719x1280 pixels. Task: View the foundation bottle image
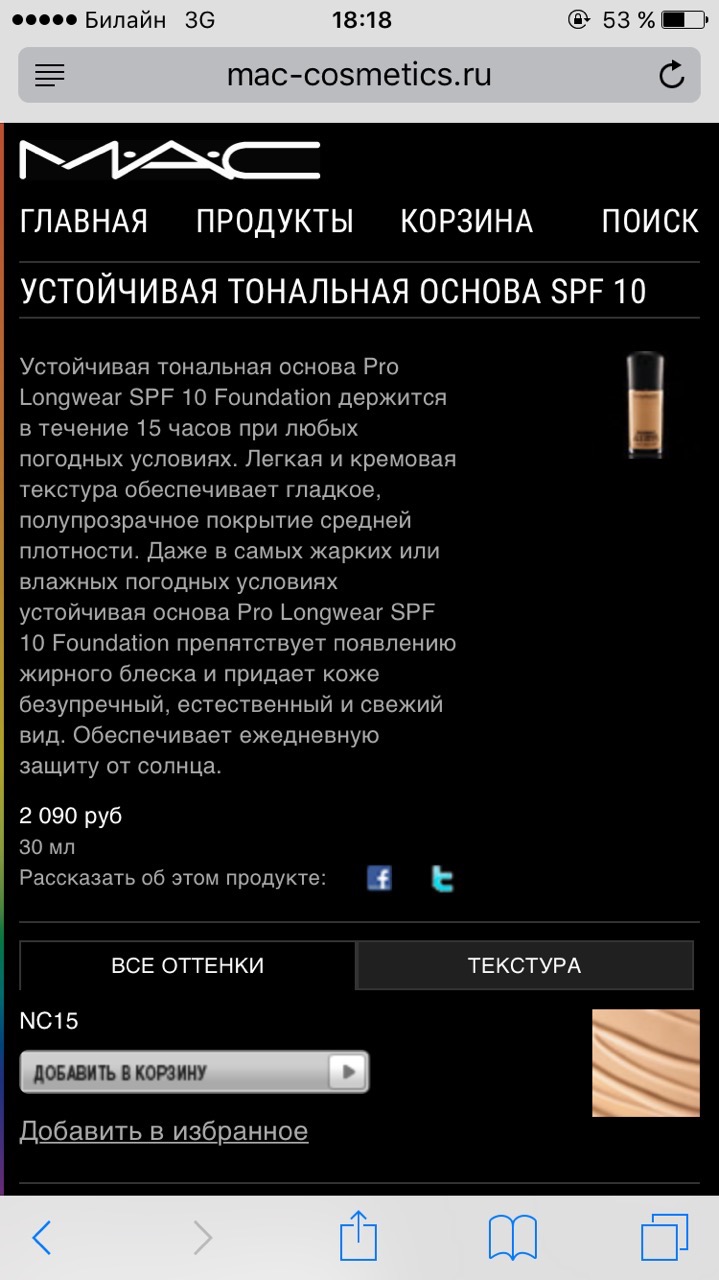(x=645, y=405)
